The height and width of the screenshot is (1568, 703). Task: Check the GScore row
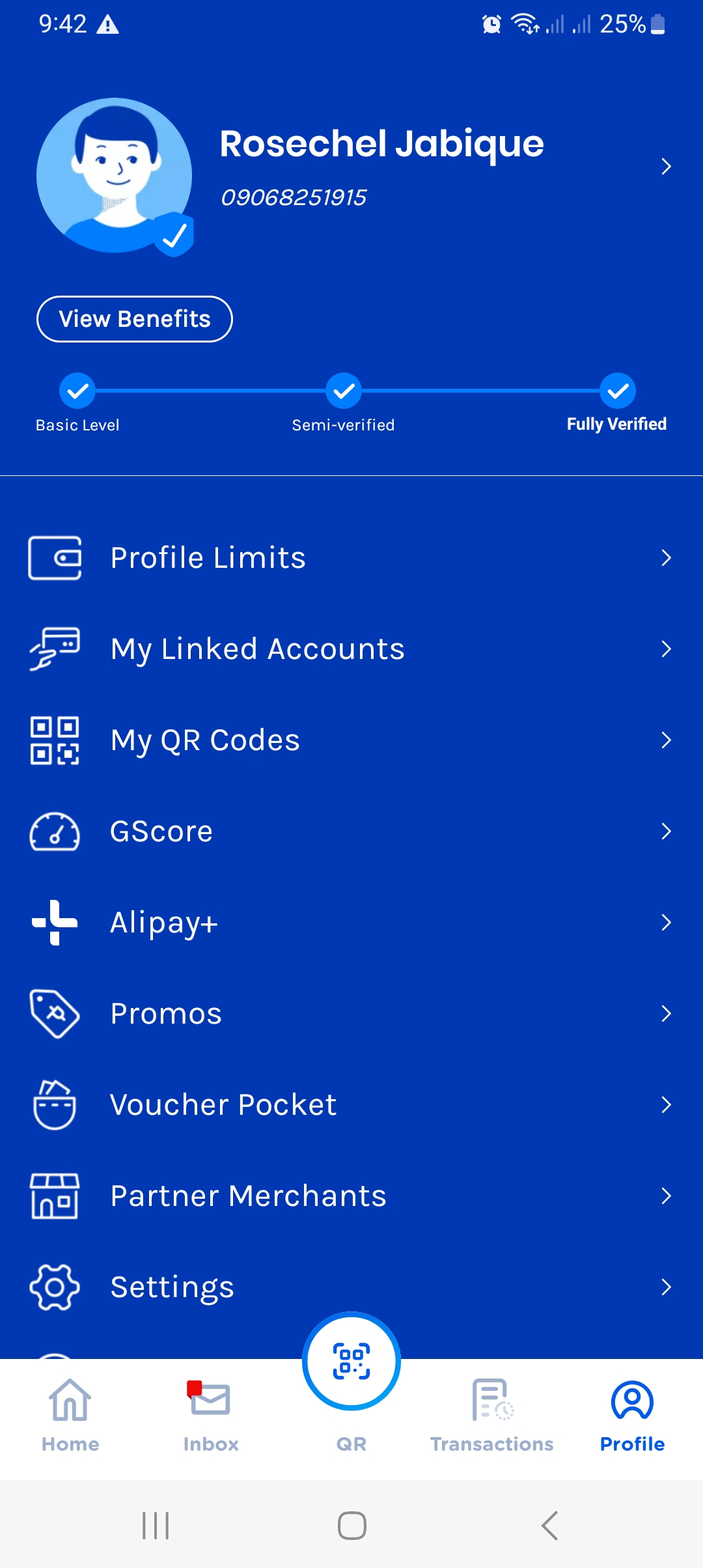pyautogui.click(x=351, y=832)
